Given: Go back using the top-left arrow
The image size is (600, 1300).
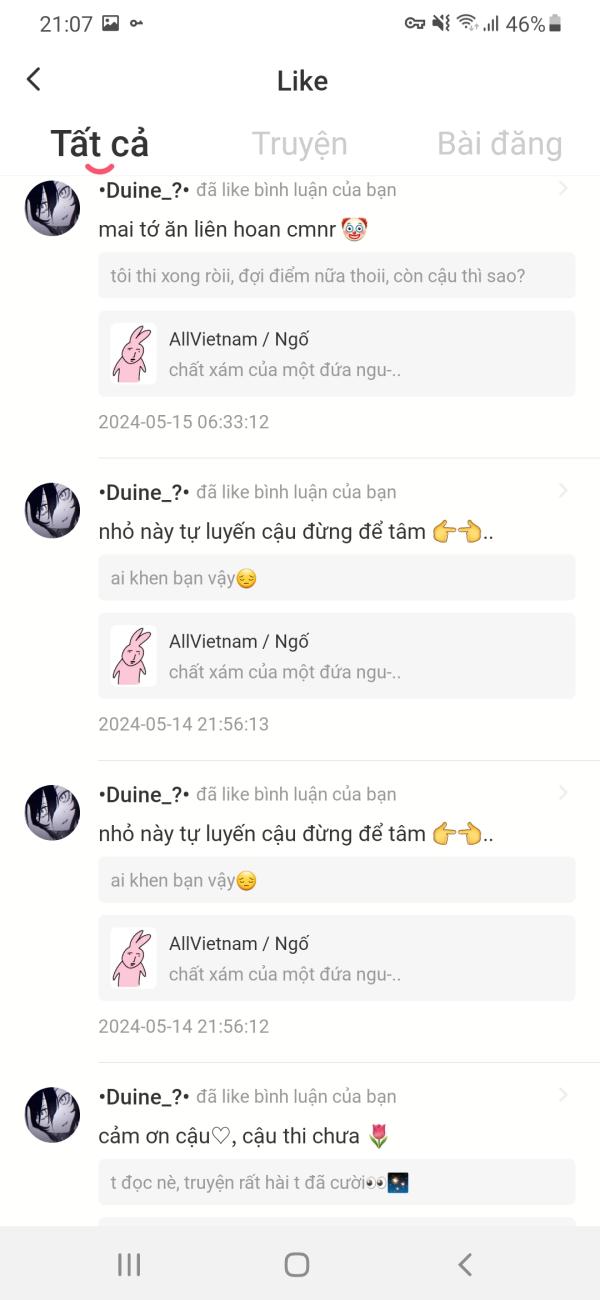Looking at the screenshot, I should coord(34,80).
